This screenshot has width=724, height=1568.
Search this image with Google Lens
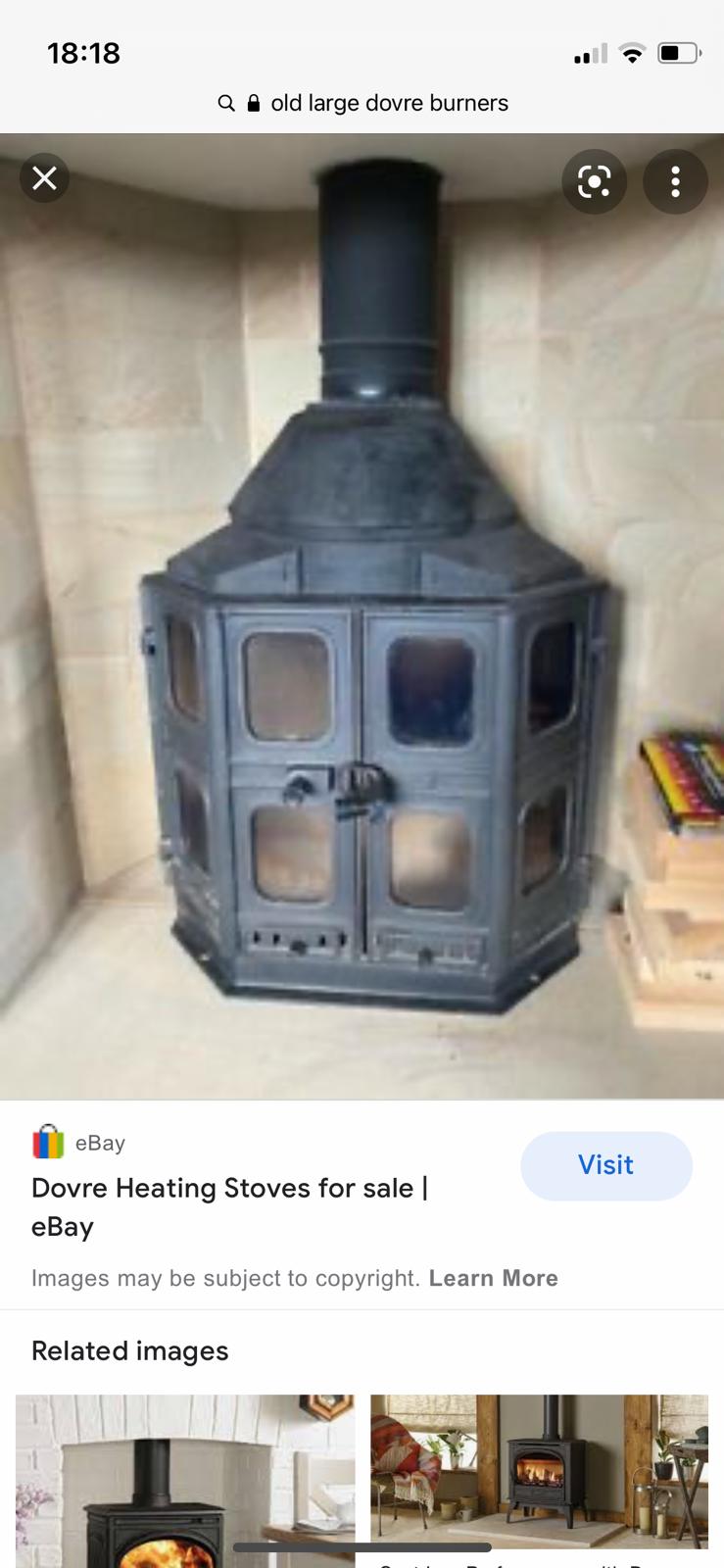pyautogui.click(x=594, y=181)
